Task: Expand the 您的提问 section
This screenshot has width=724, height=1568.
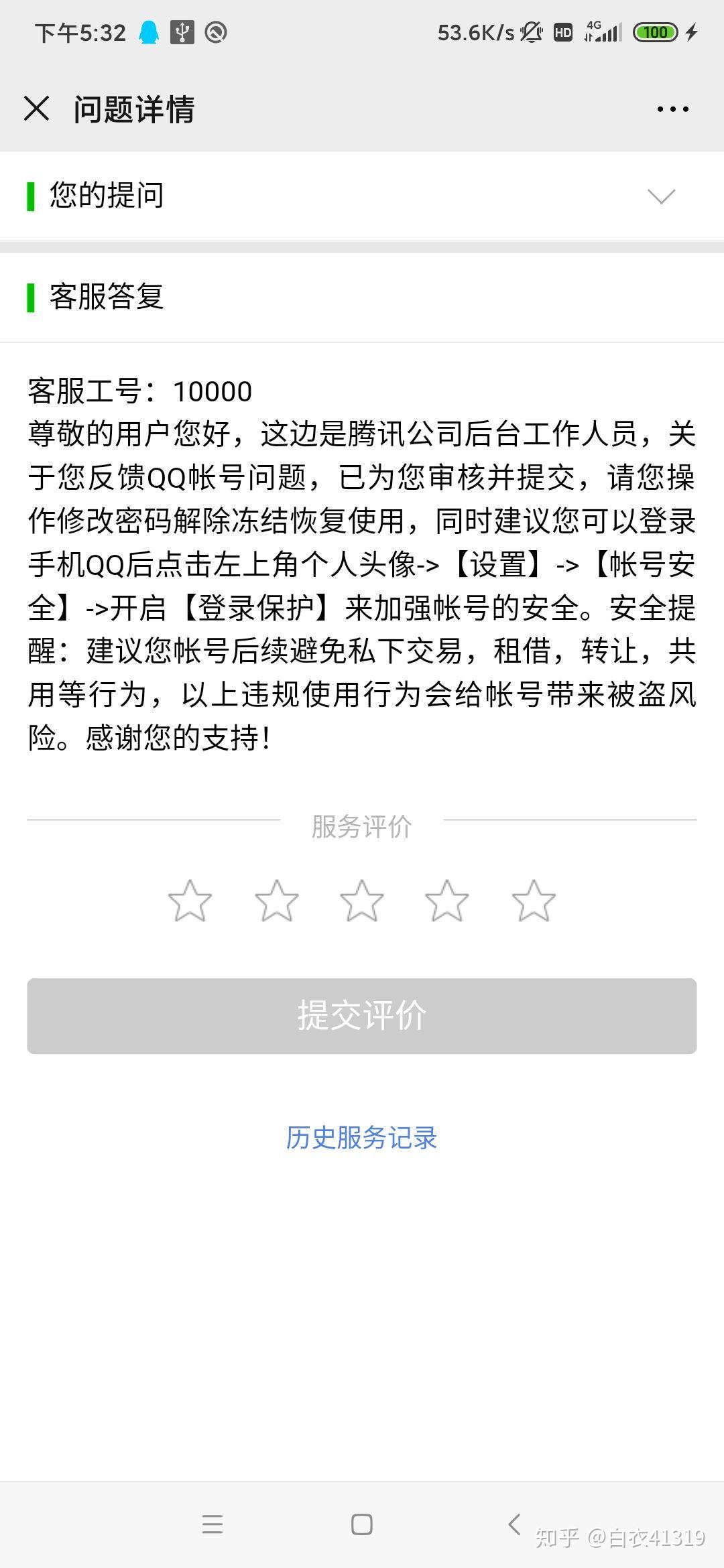Action: [362, 196]
